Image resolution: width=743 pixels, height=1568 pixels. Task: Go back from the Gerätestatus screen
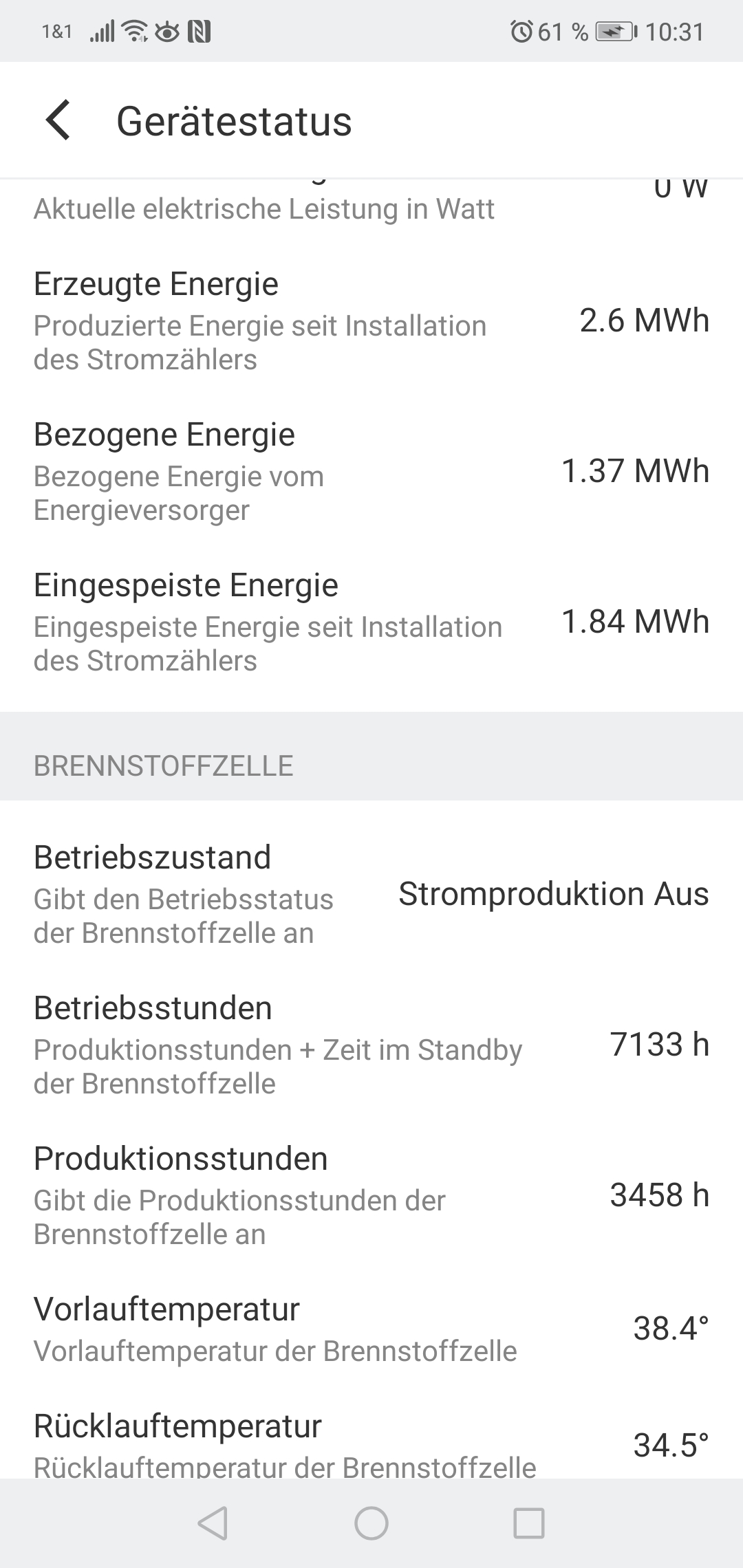coord(58,120)
